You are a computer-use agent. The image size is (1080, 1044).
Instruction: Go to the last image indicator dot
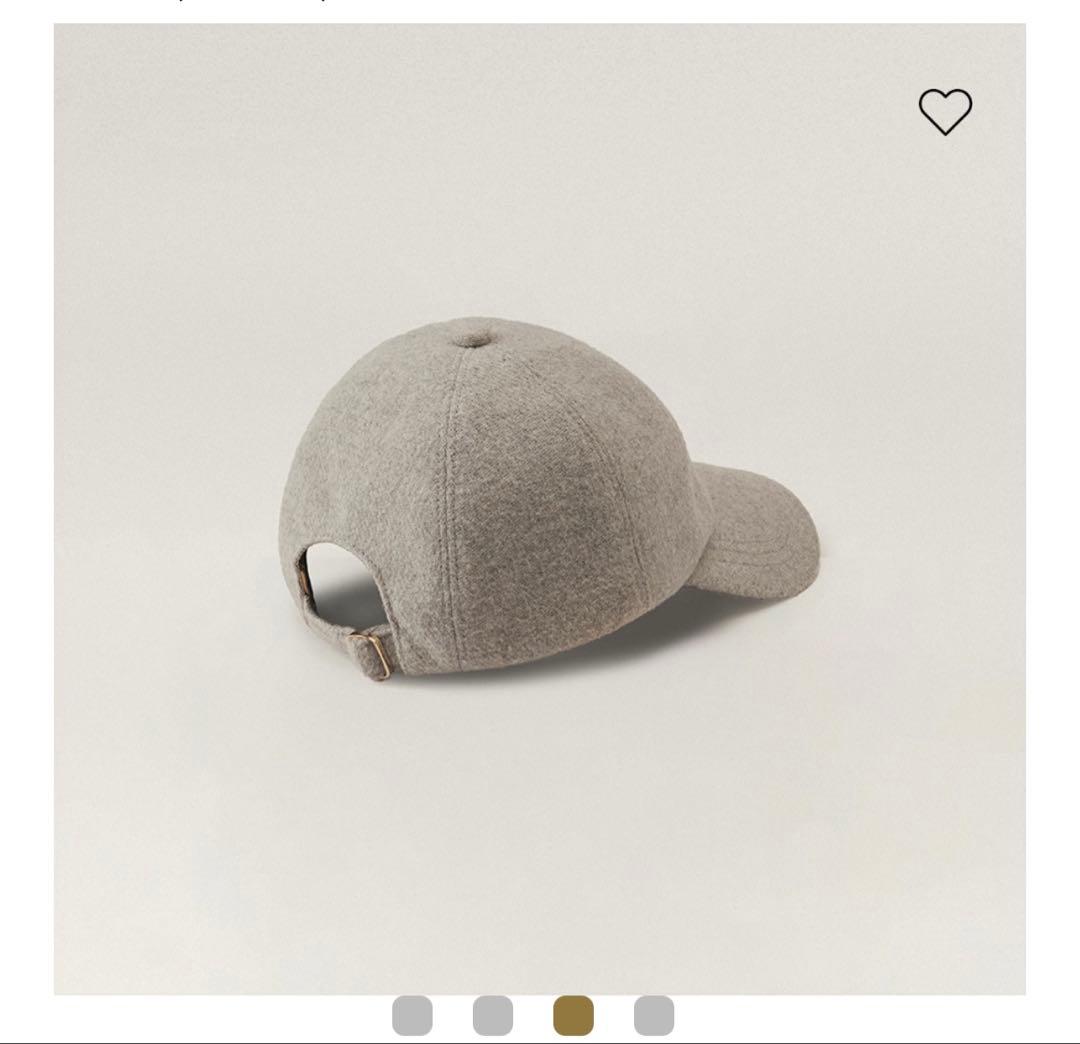coord(654,1015)
